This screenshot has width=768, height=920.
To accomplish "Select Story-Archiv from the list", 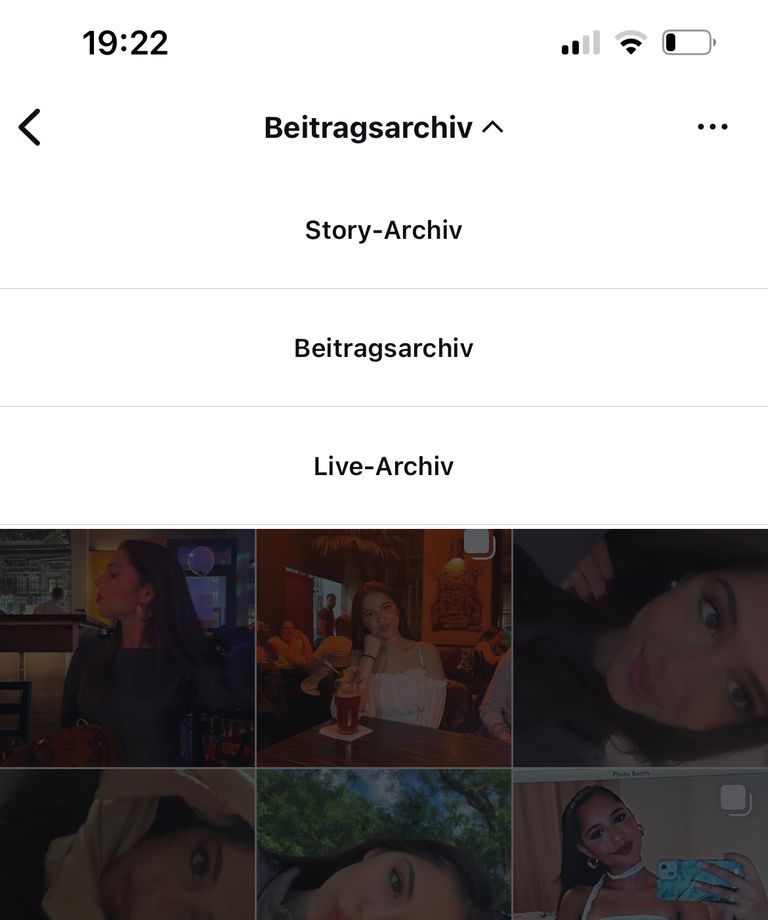I will click(383, 230).
